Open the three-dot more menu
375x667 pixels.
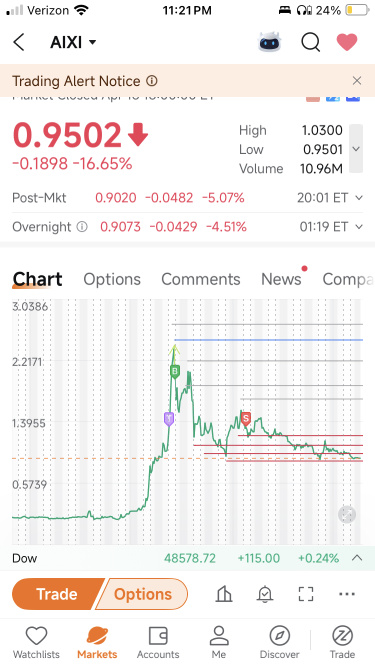pyautogui.click(x=347, y=594)
